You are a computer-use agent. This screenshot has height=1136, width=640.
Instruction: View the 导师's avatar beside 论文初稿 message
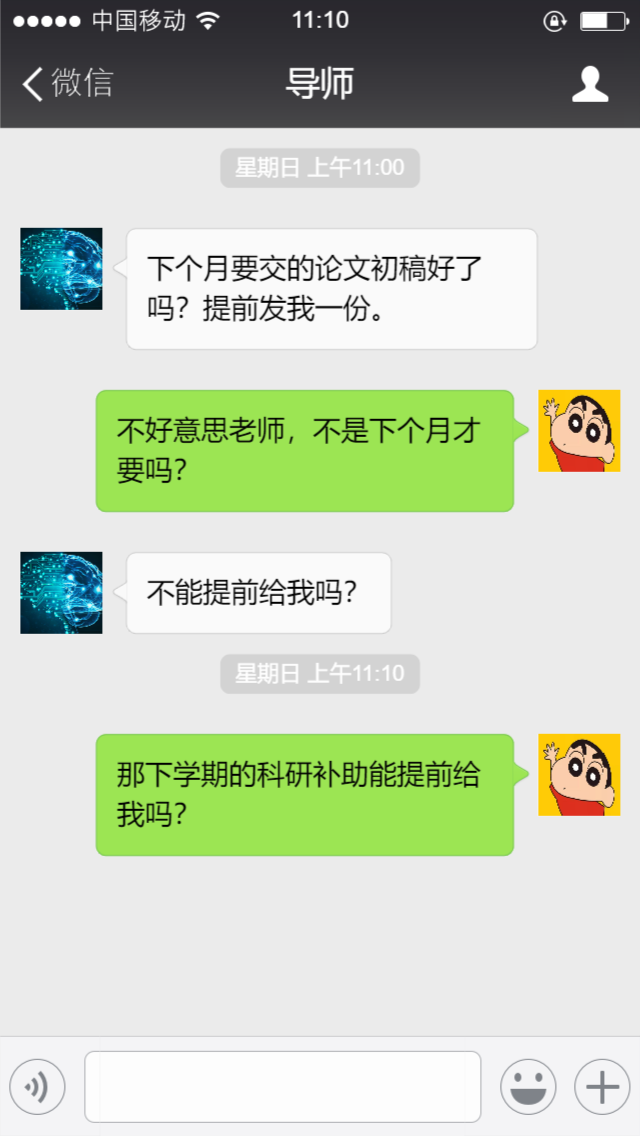61,269
